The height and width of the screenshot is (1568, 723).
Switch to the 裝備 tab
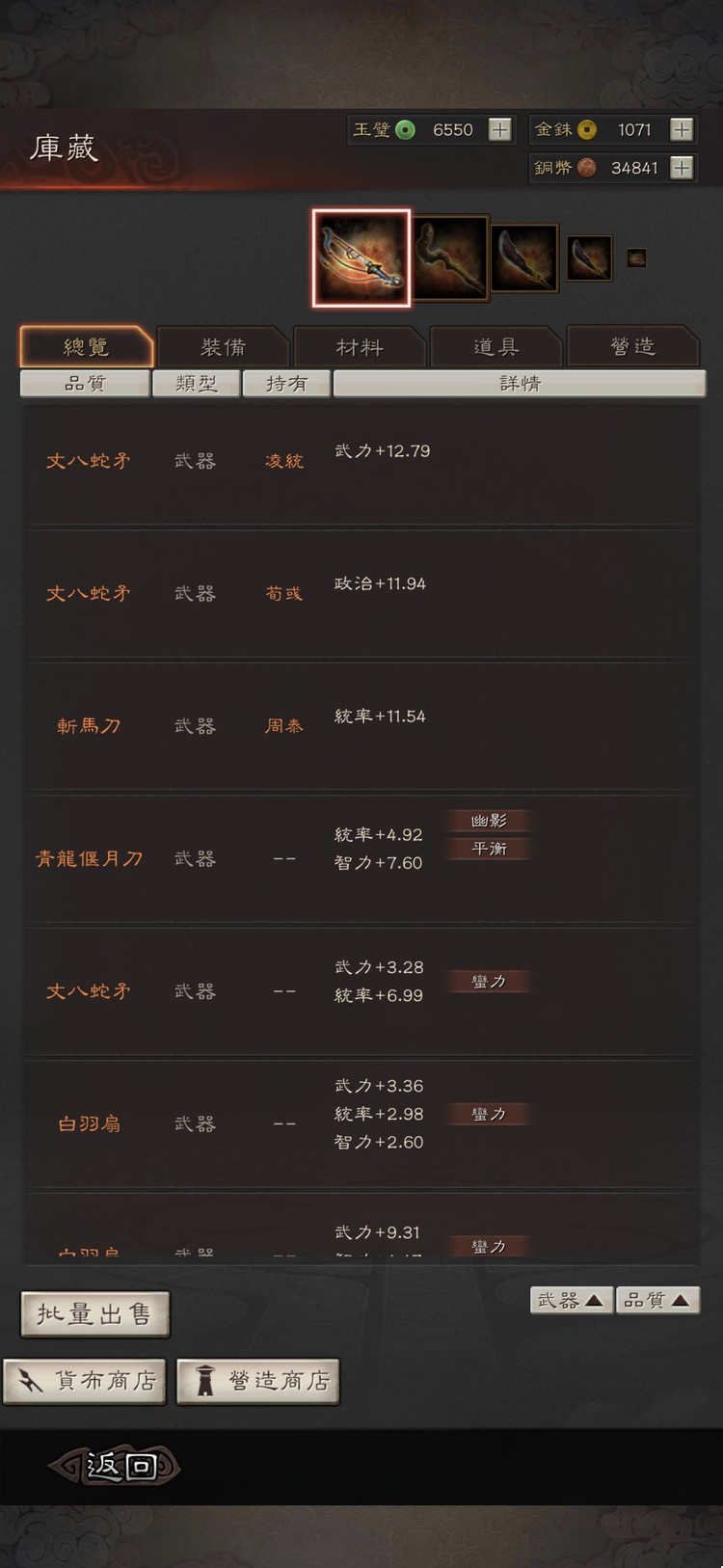click(x=224, y=346)
